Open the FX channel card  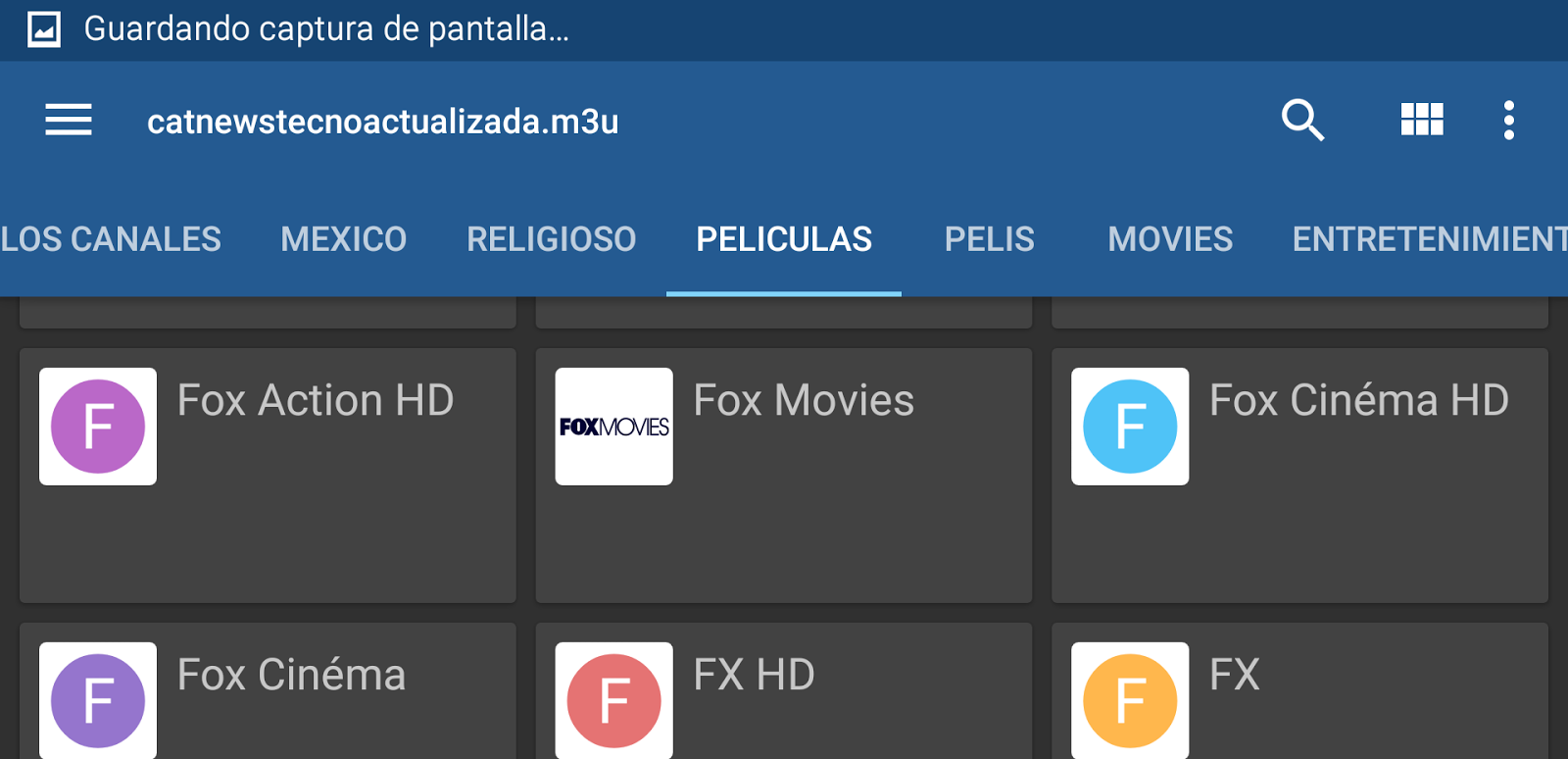click(x=1299, y=691)
